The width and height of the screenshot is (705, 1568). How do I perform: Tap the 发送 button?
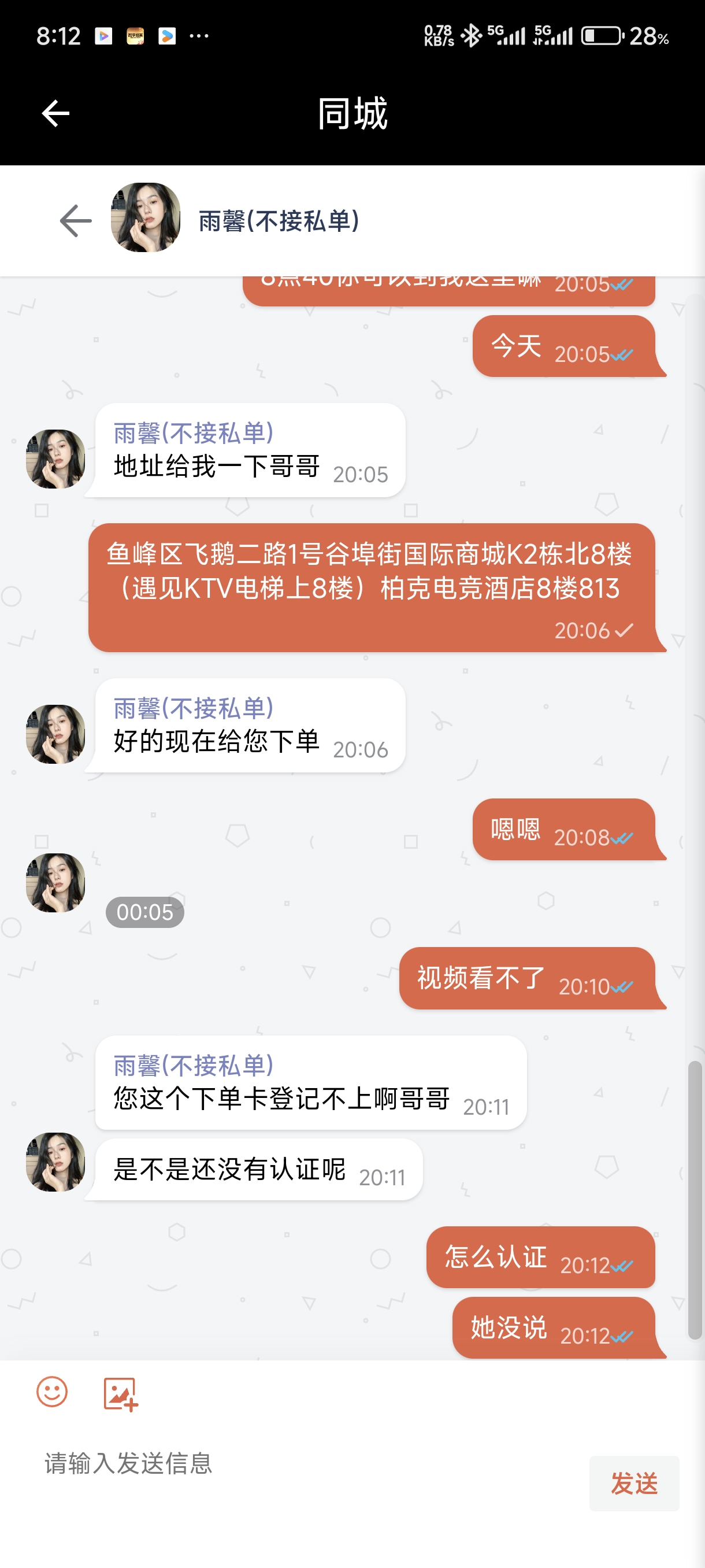(633, 1483)
